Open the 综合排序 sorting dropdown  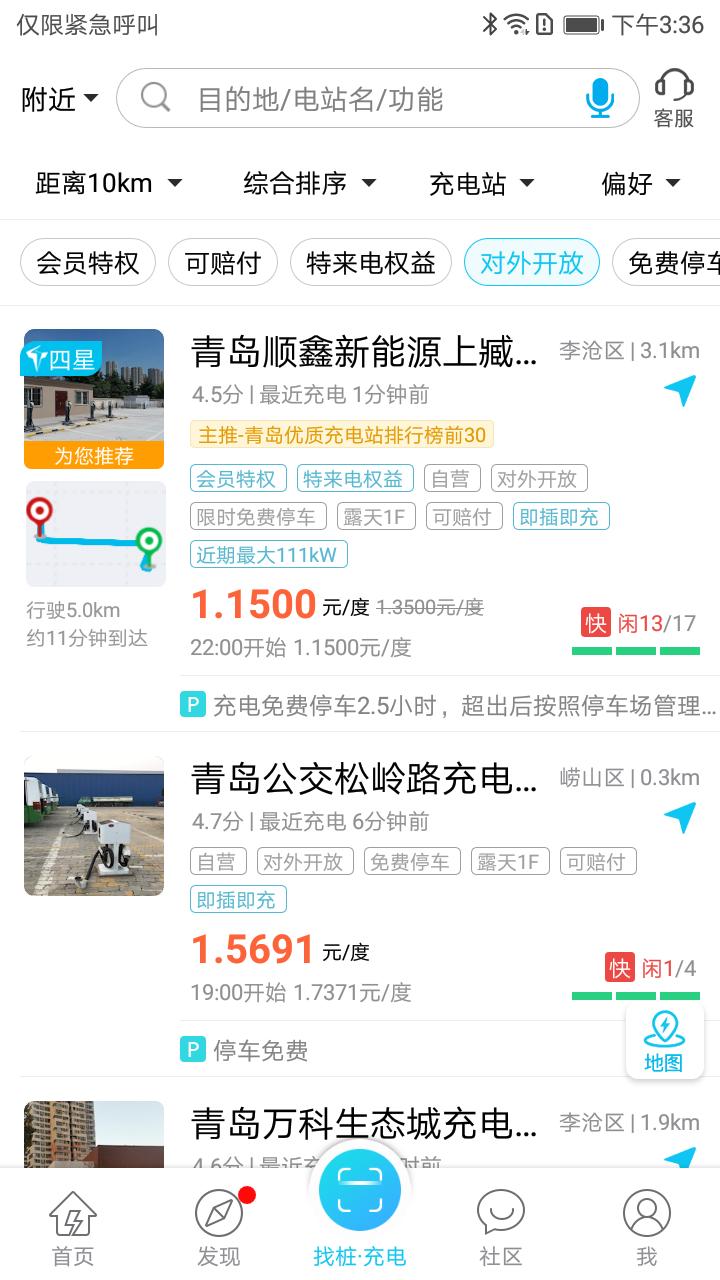(309, 184)
